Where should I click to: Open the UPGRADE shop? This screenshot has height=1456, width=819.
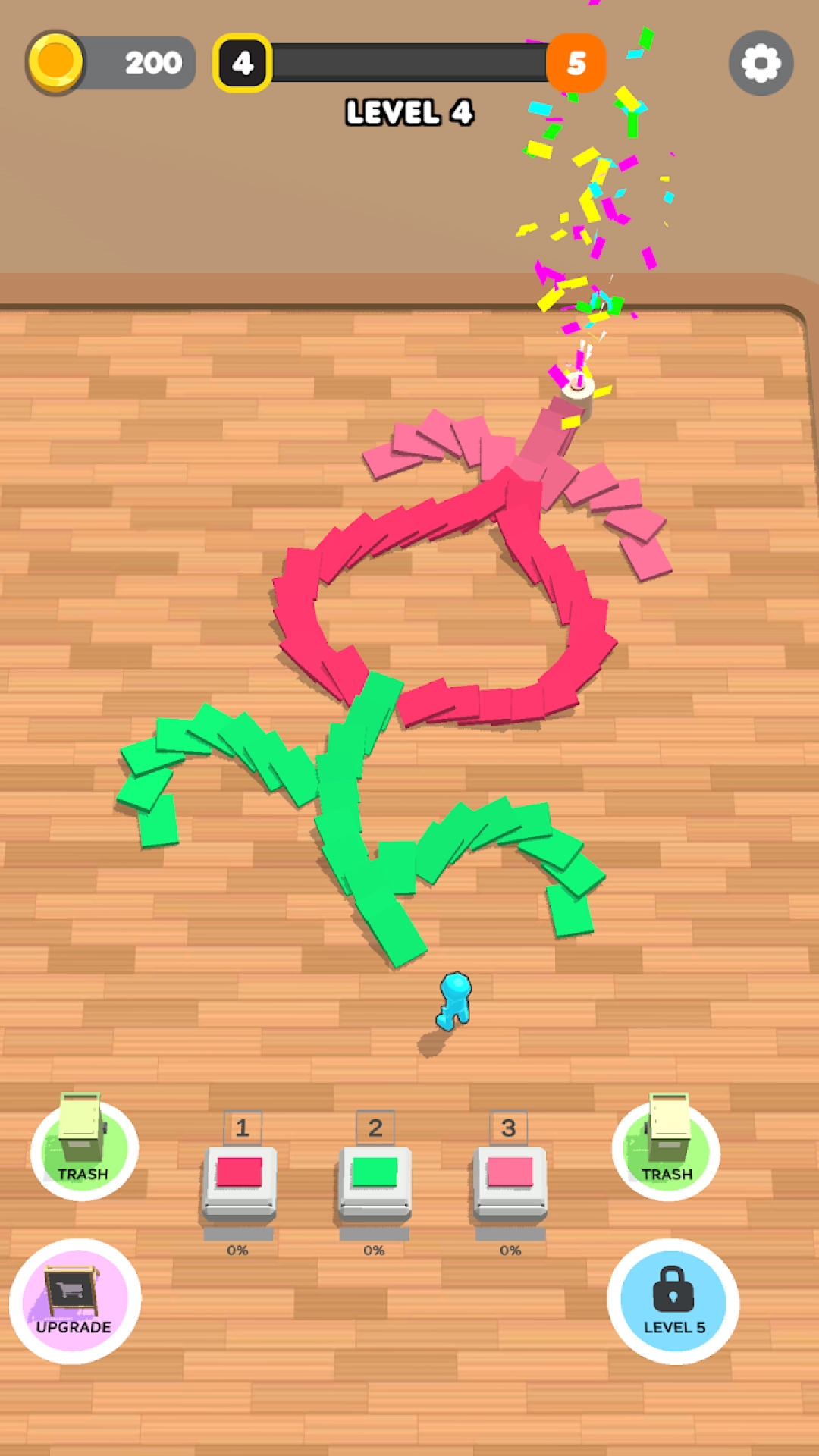[x=74, y=1301]
